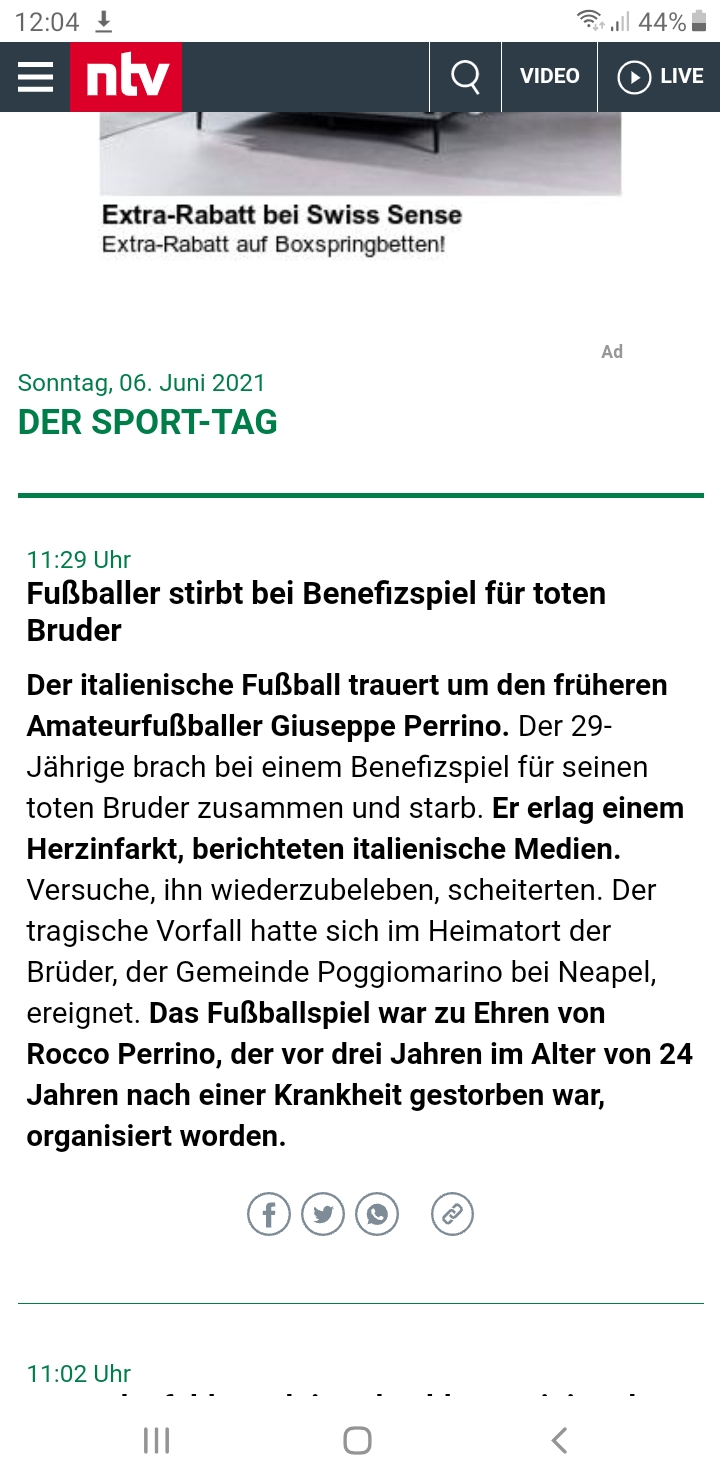Open the search magnifier
The height and width of the screenshot is (1480, 720).
pyautogui.click(x=465, y=77)
